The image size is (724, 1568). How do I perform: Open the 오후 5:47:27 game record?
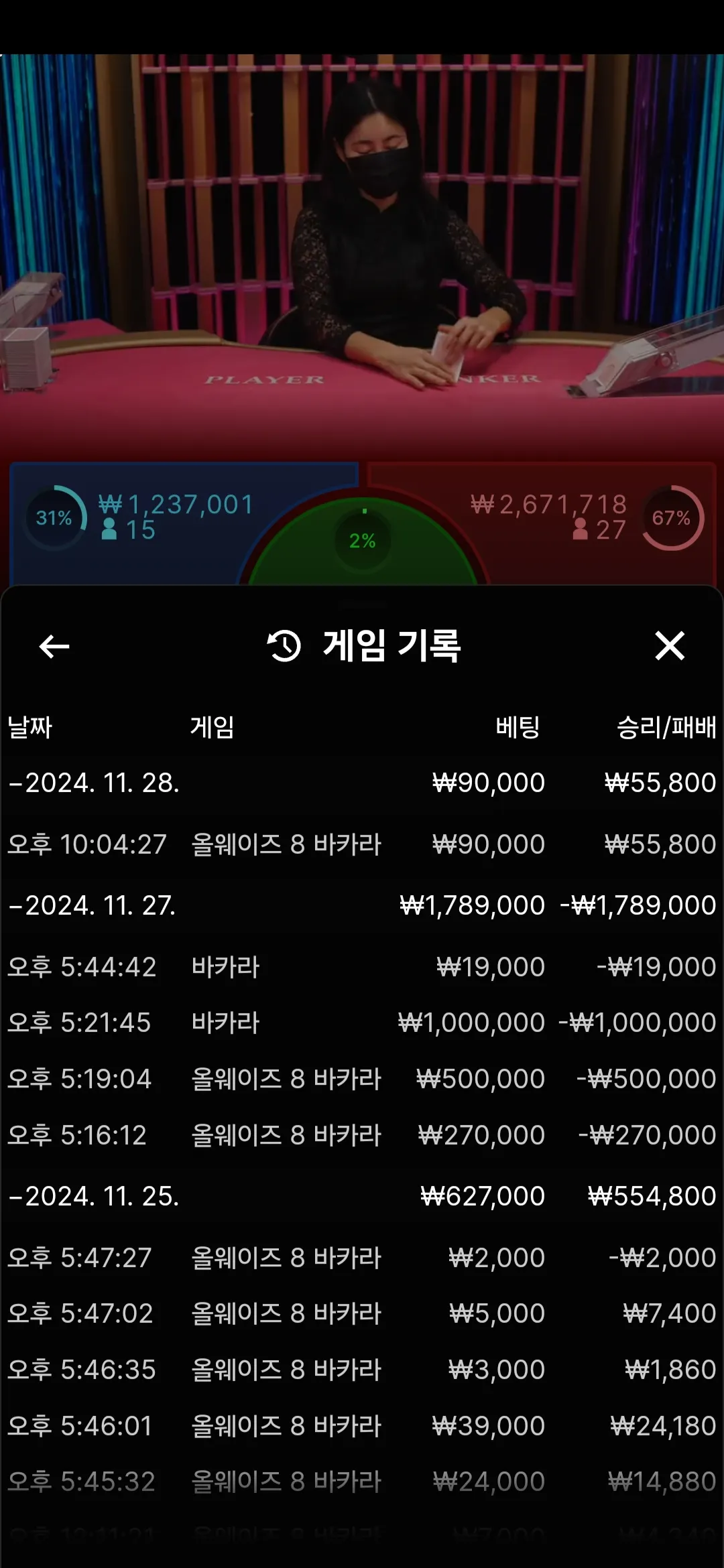tap(362, 1258)
